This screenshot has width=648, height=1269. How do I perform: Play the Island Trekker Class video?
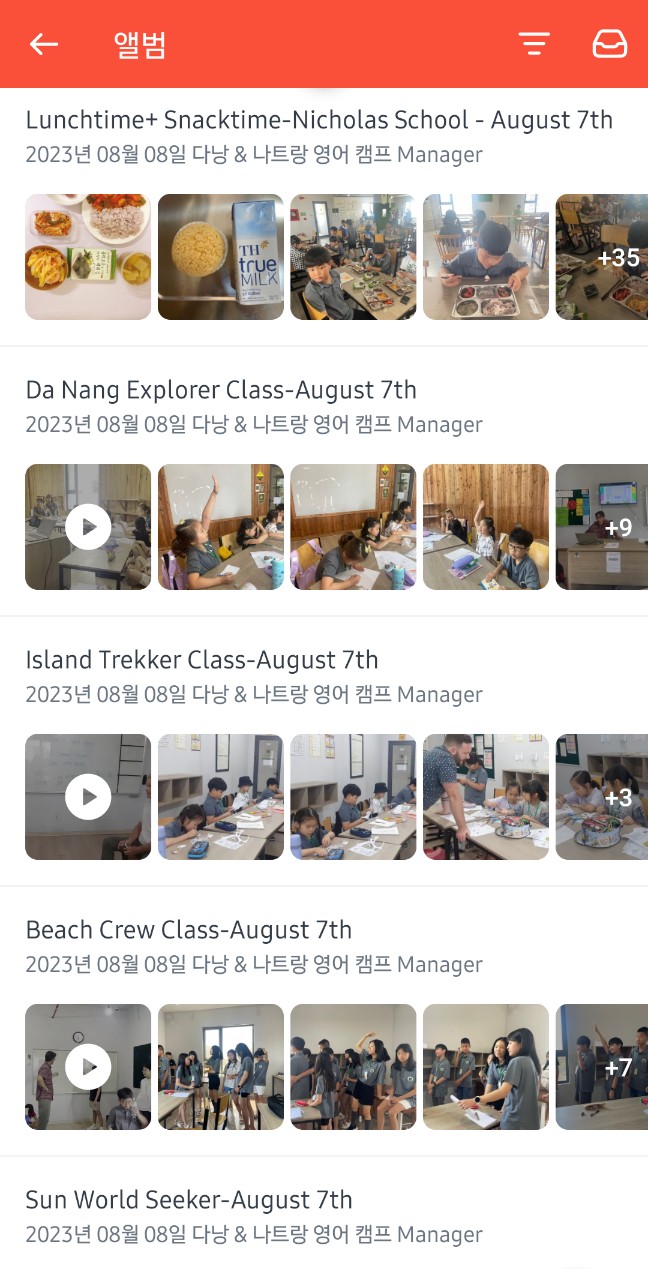[88, 797]
